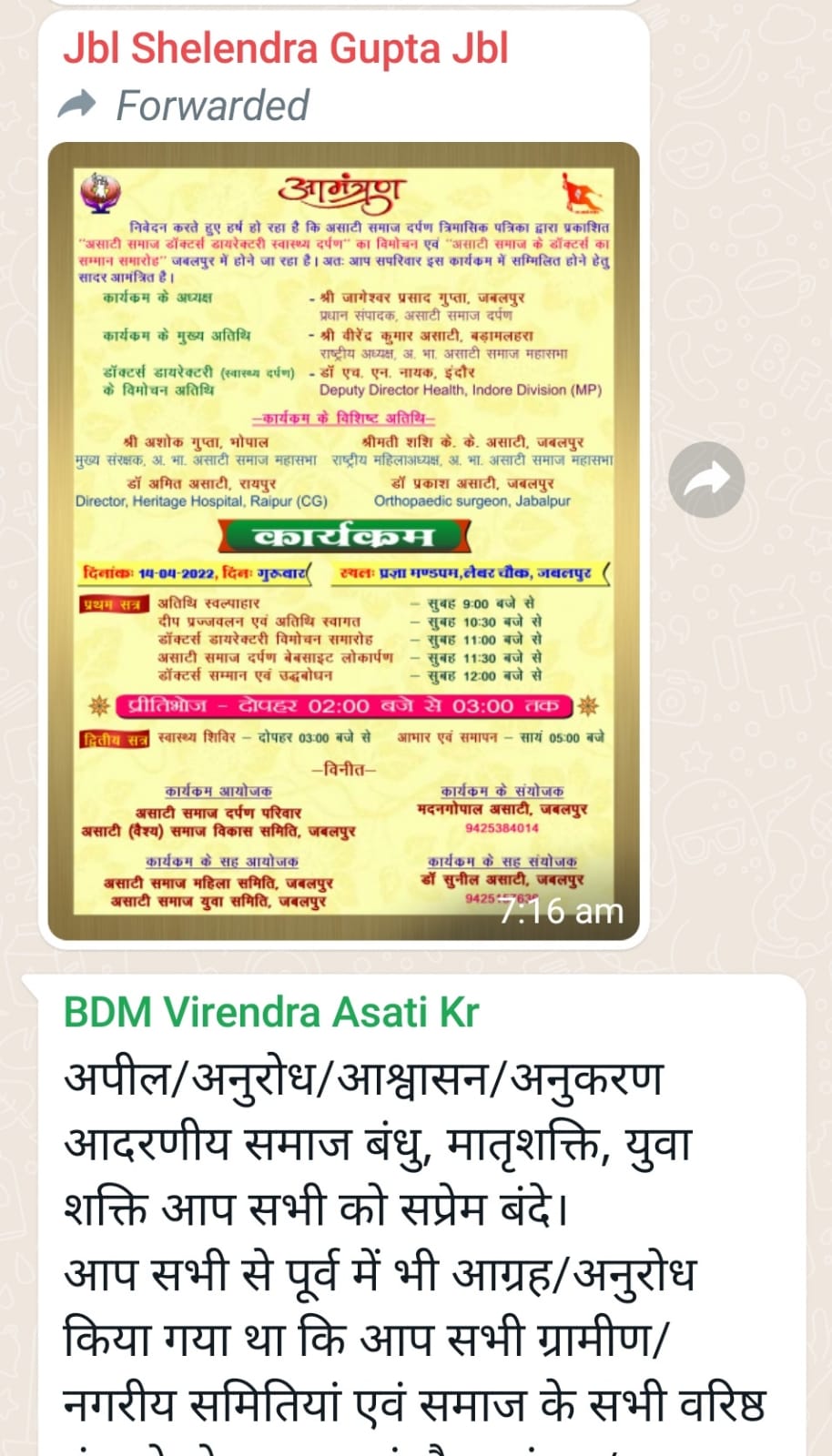Open Jbl Shelendra Gupta Jbl's profile
The height and width of the screenshot is (1456, 832).
pyautogui.click(x=285, y=48)
